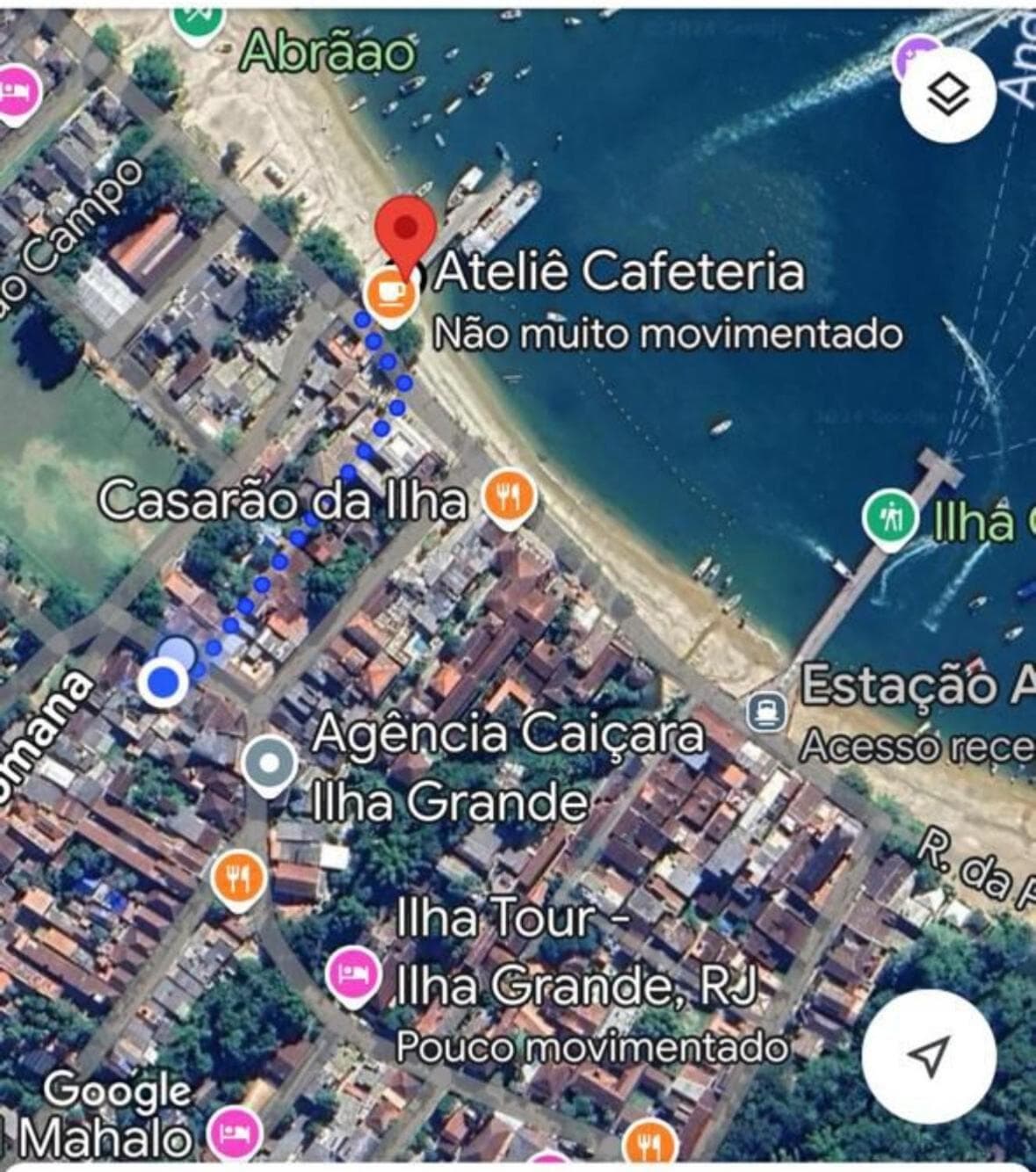Tap the Mahalo hotel marker
The height and width of the screenshot is (1172, 1036).
coord(234,1132)
